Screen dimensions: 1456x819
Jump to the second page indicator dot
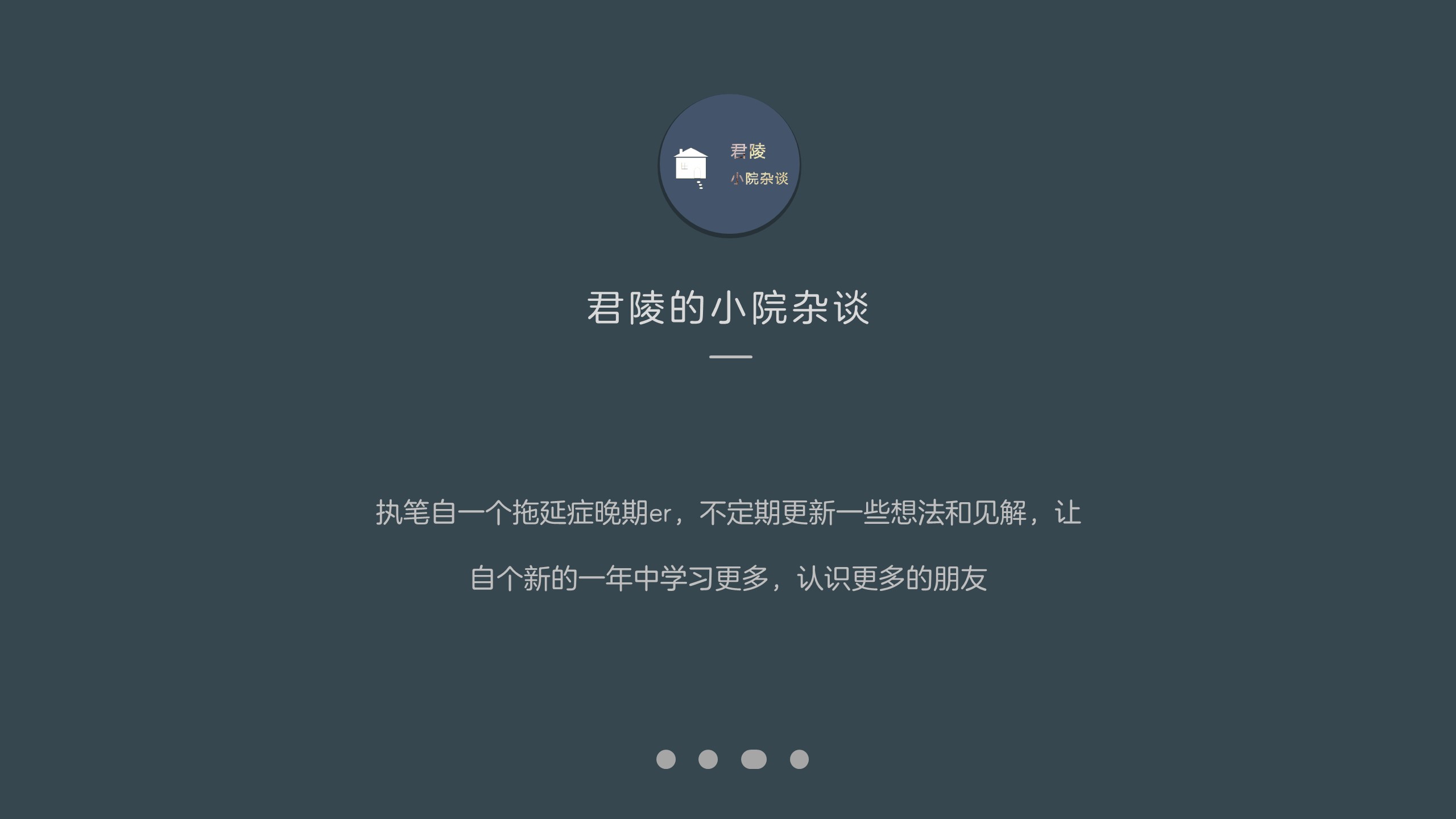(708, 759)
